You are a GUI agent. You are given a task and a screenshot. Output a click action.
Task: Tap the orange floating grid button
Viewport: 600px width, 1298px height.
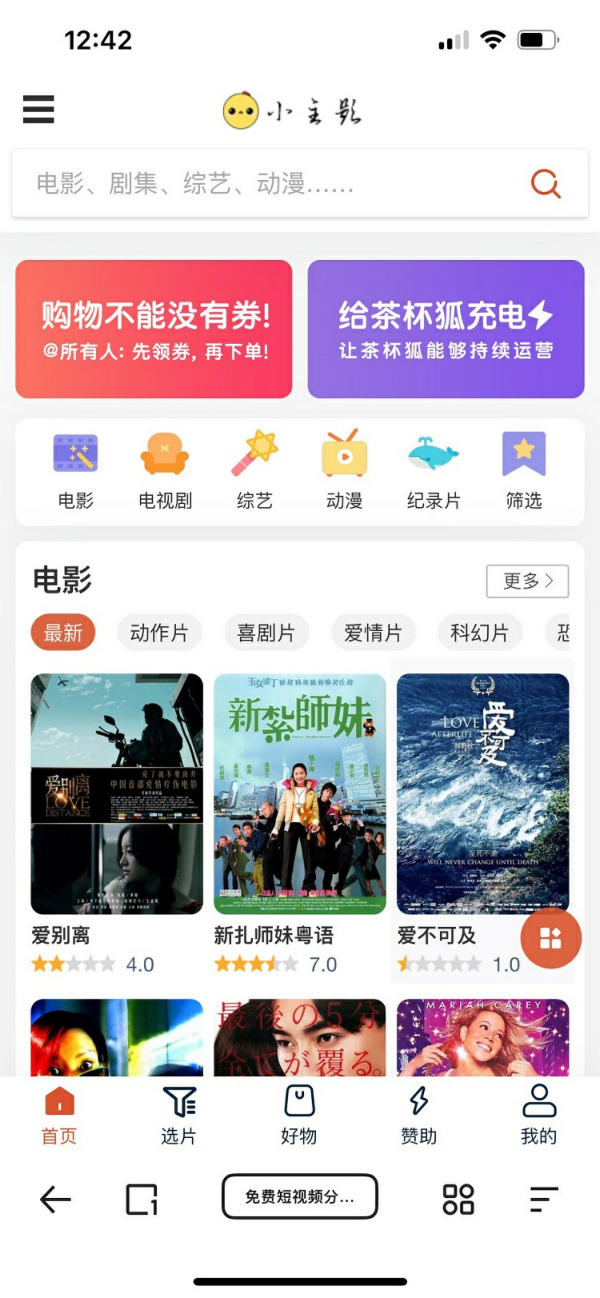(x=551, y=938)
